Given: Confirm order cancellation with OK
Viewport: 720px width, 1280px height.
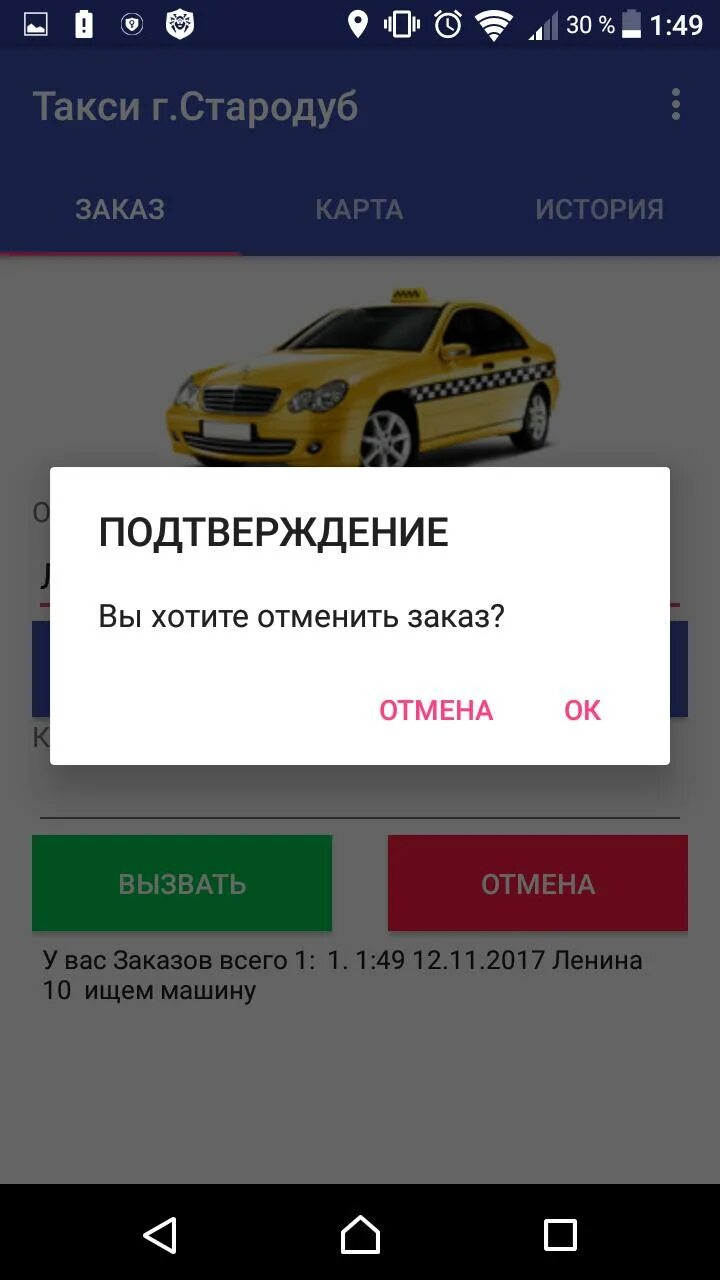Looking at the screenshot, I should tap(582, 710).
